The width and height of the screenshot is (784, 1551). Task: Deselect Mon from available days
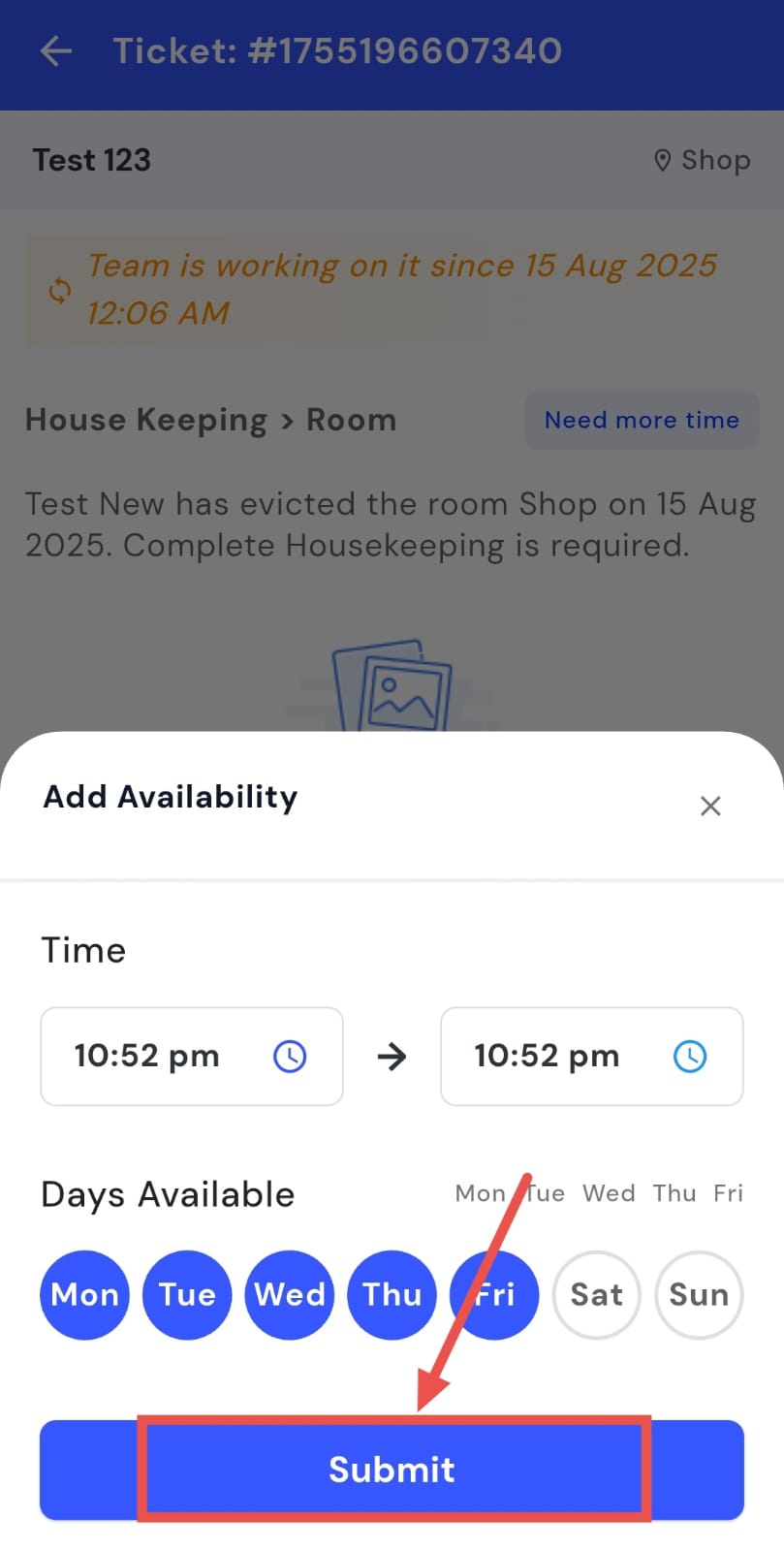[84, 1295]
